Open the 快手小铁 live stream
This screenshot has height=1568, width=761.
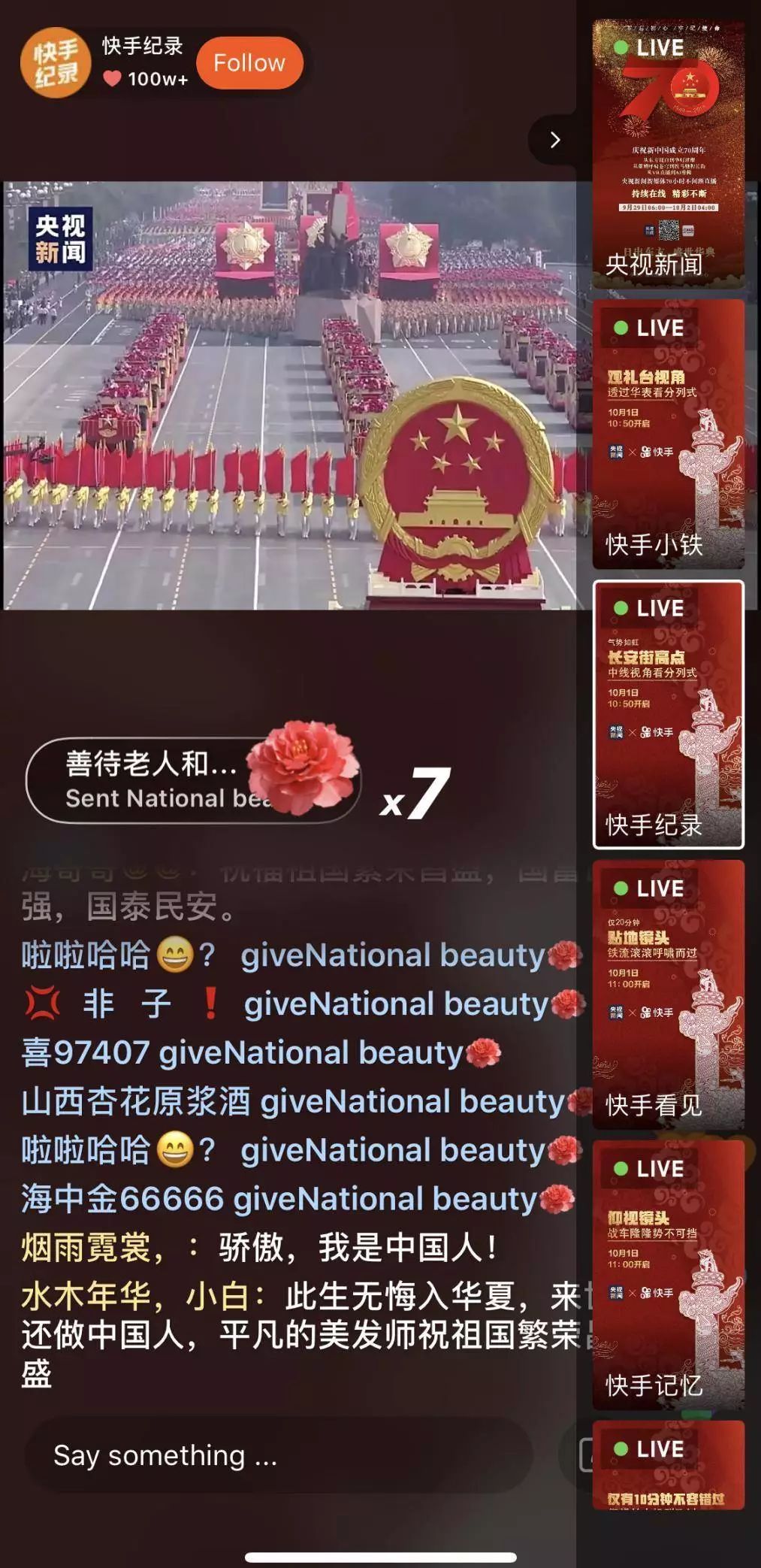pyautogui.click(x=668, y=434)
